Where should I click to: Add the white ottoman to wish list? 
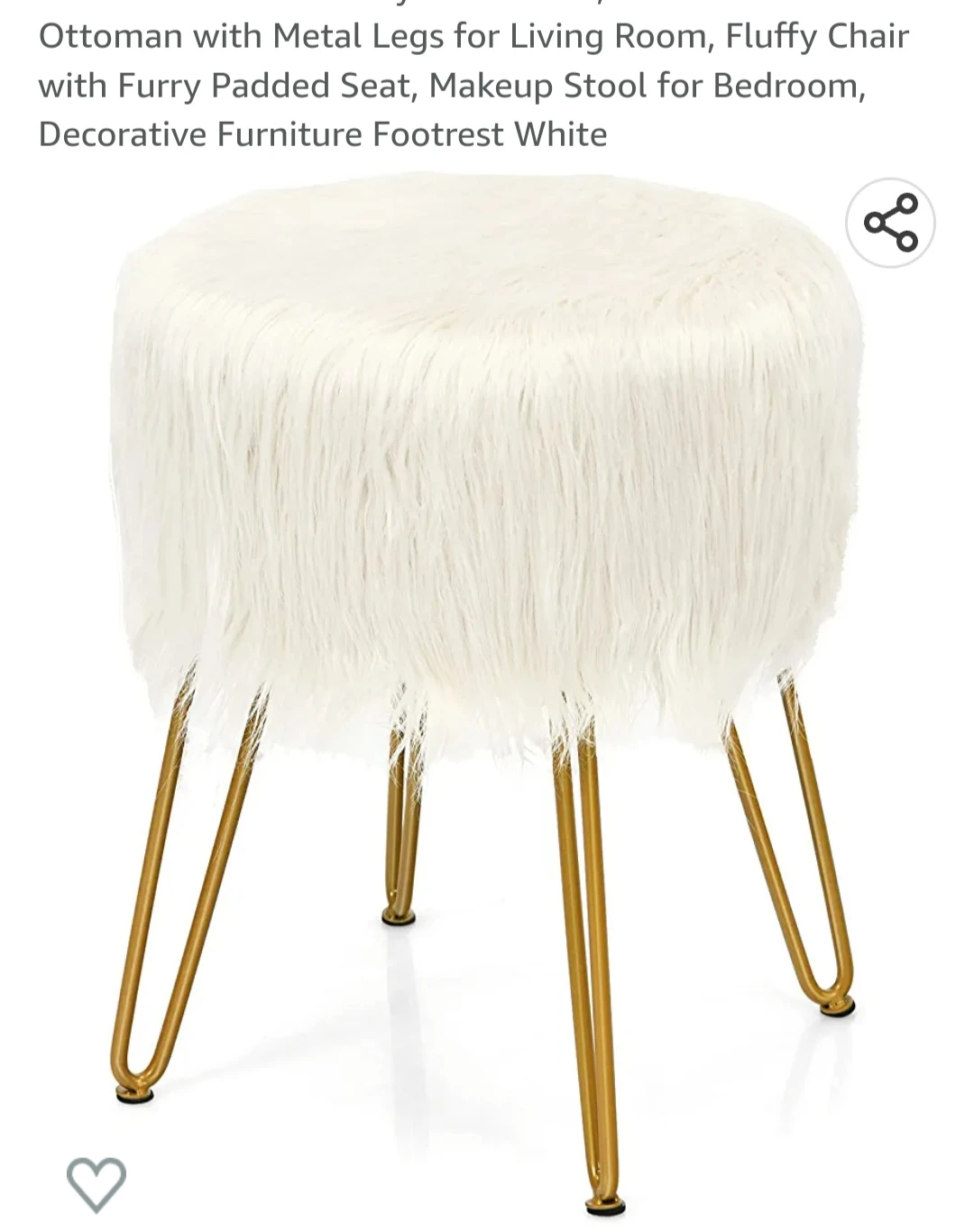[96, 1182]
